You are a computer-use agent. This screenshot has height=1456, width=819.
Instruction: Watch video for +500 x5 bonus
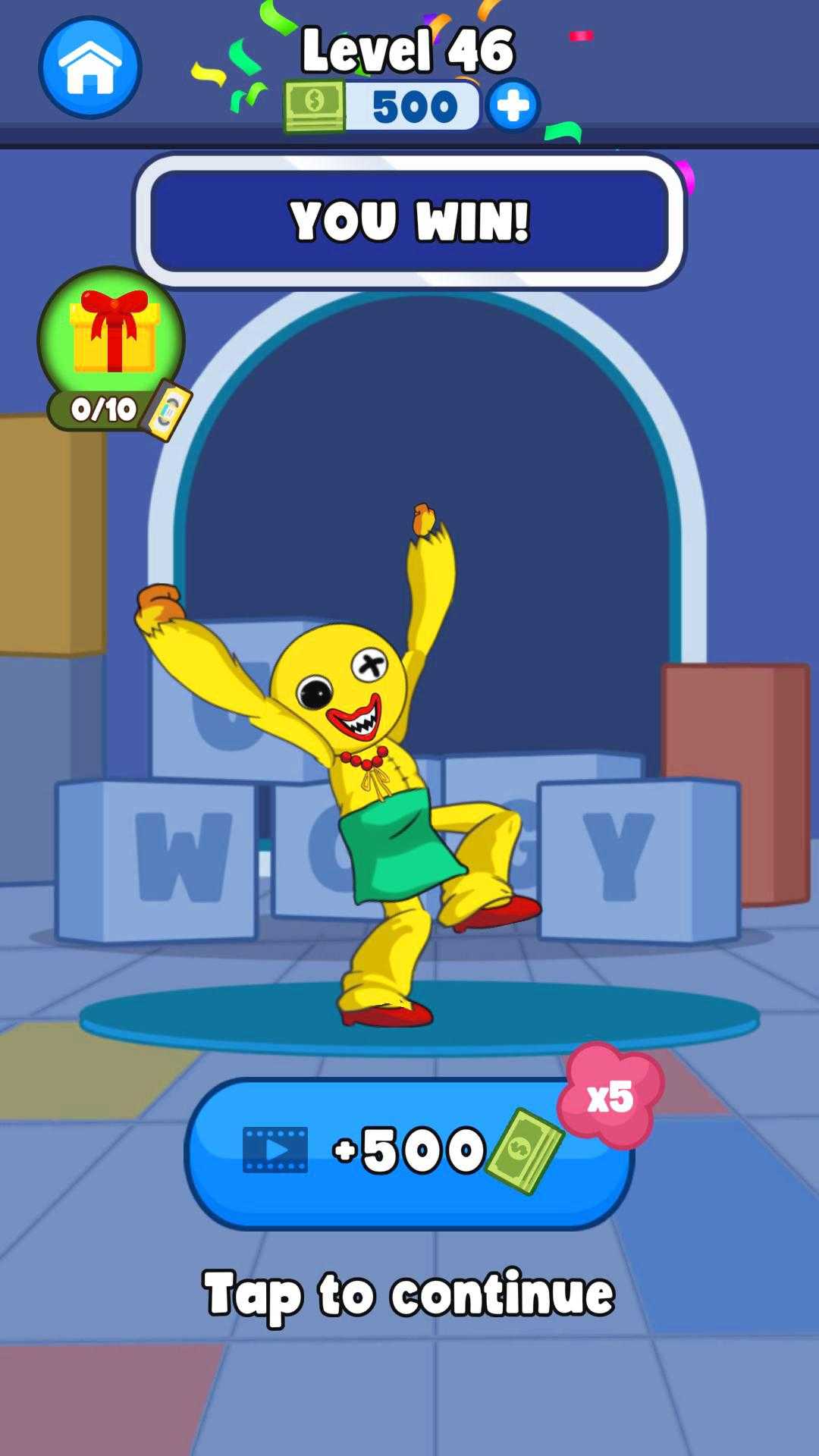(409, 1151)
